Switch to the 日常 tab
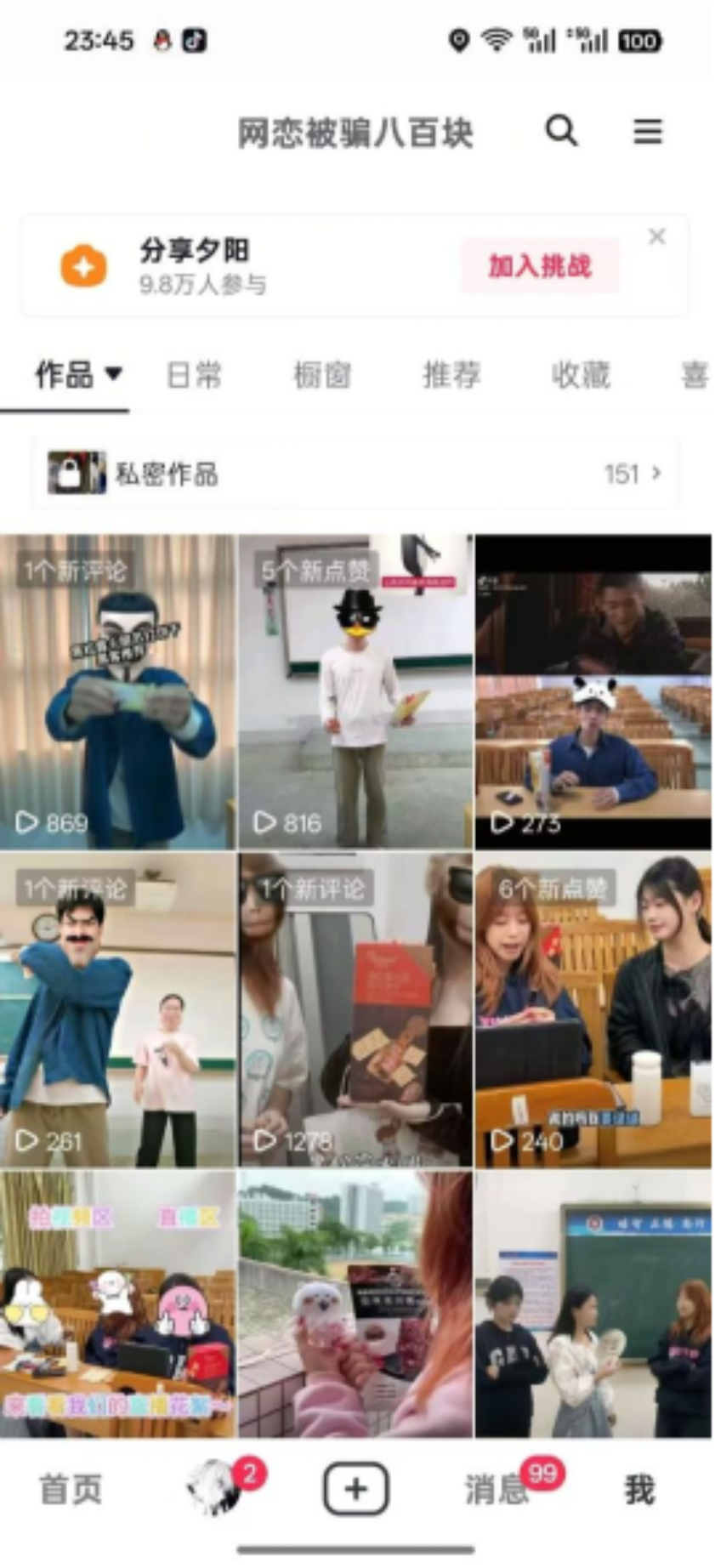This screenshot has width=715, height=1568. [x=194, y=375]
